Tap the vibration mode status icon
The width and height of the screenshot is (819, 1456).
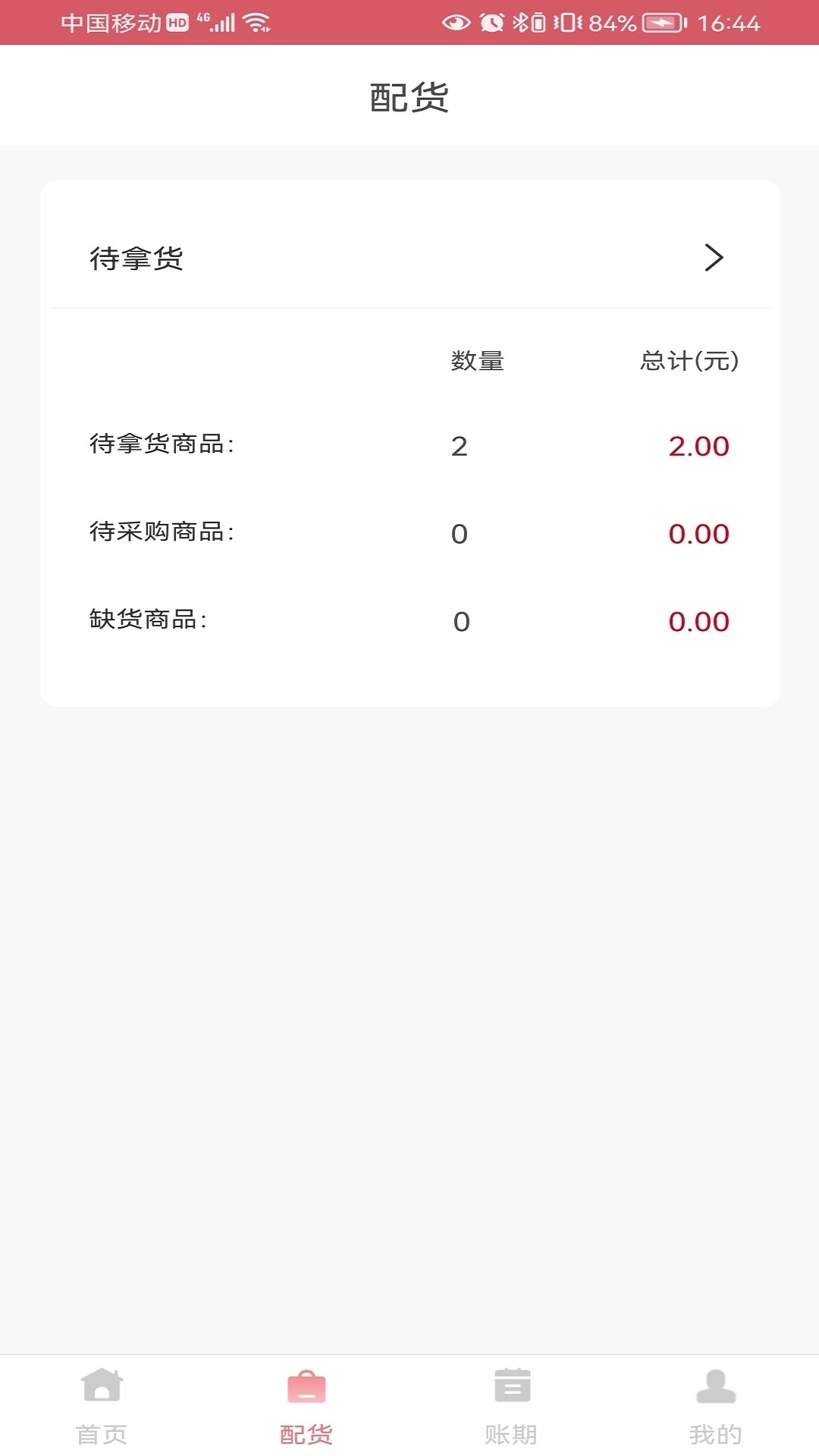[567, 24]
